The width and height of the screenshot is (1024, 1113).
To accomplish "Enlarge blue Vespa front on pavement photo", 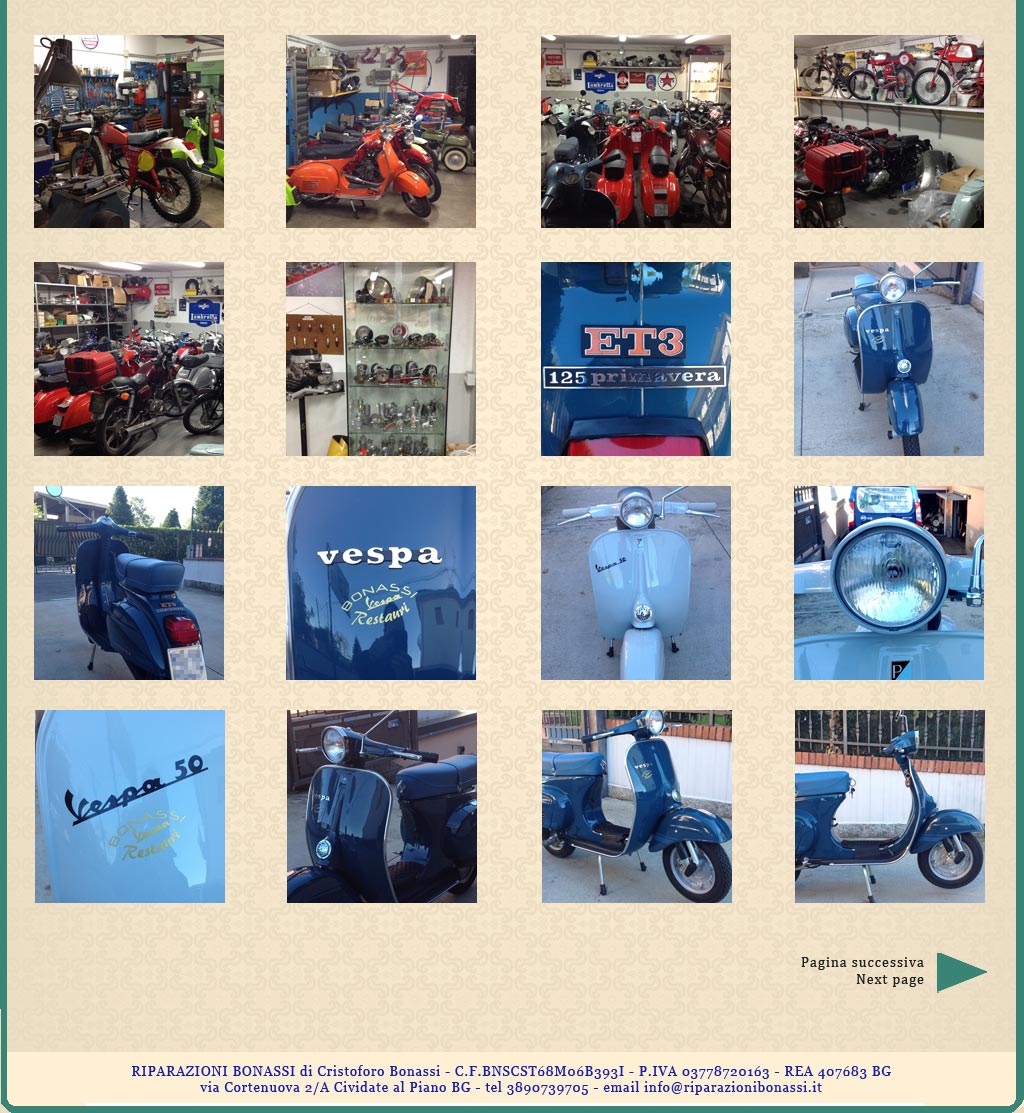I will [x=888, y=359].
